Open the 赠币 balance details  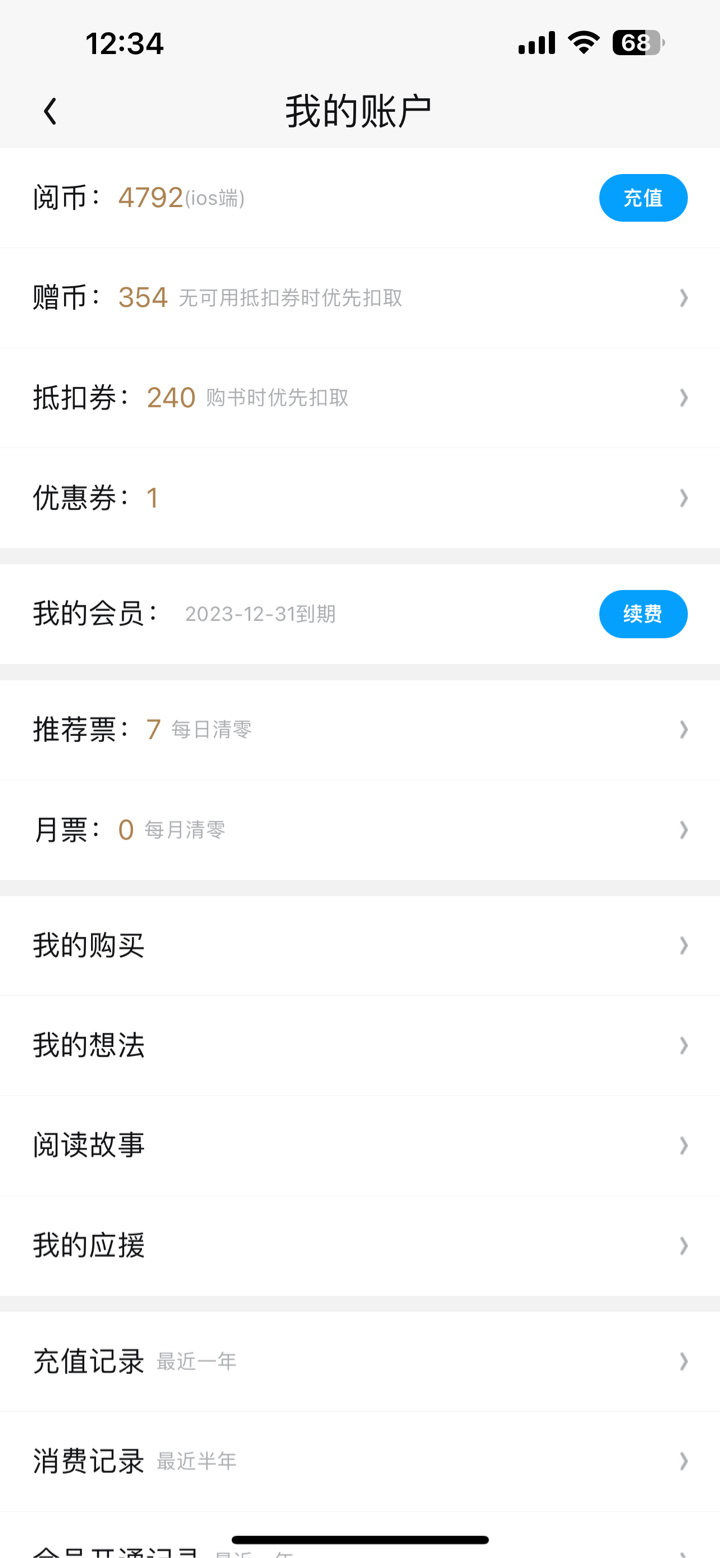[360, 297]
